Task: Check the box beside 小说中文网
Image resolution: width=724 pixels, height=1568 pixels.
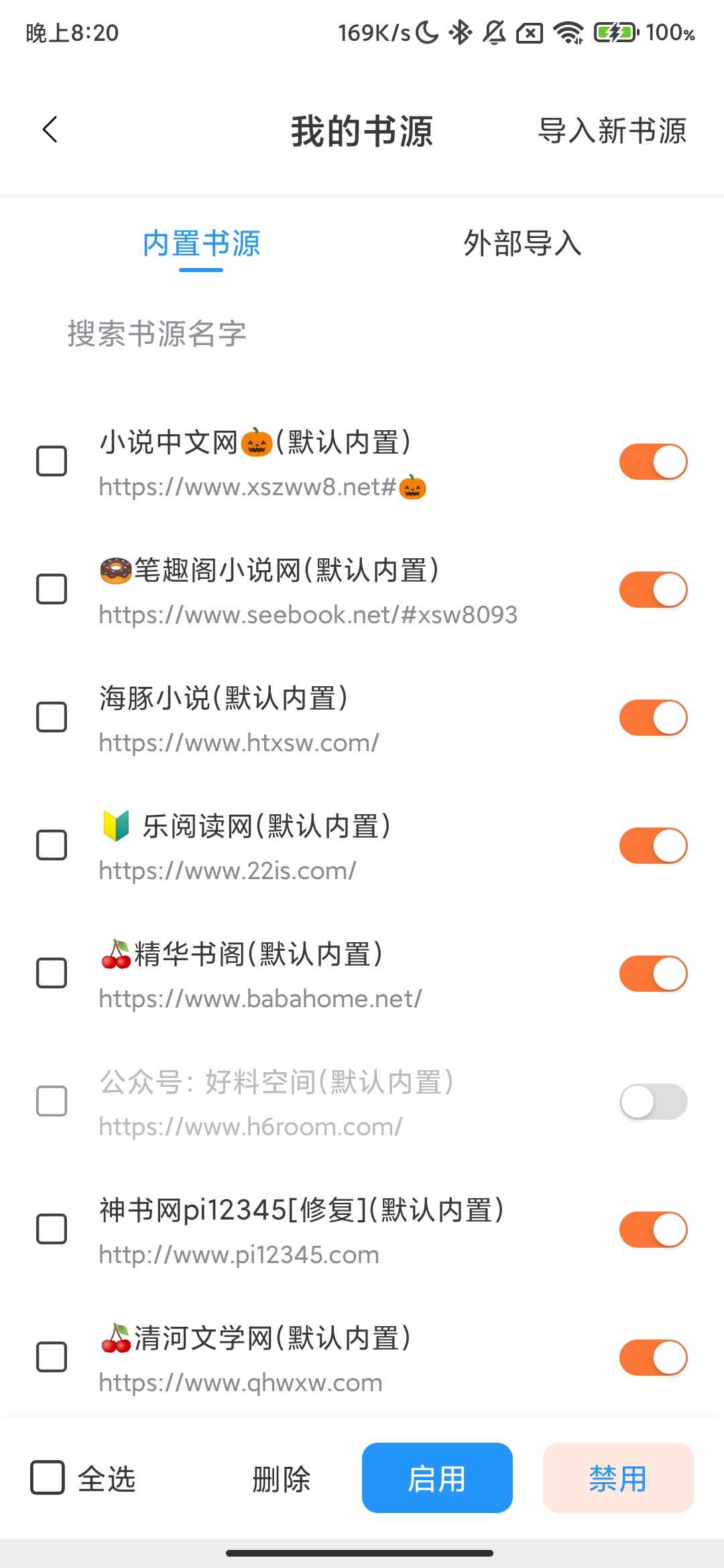Action: (52, 461)
